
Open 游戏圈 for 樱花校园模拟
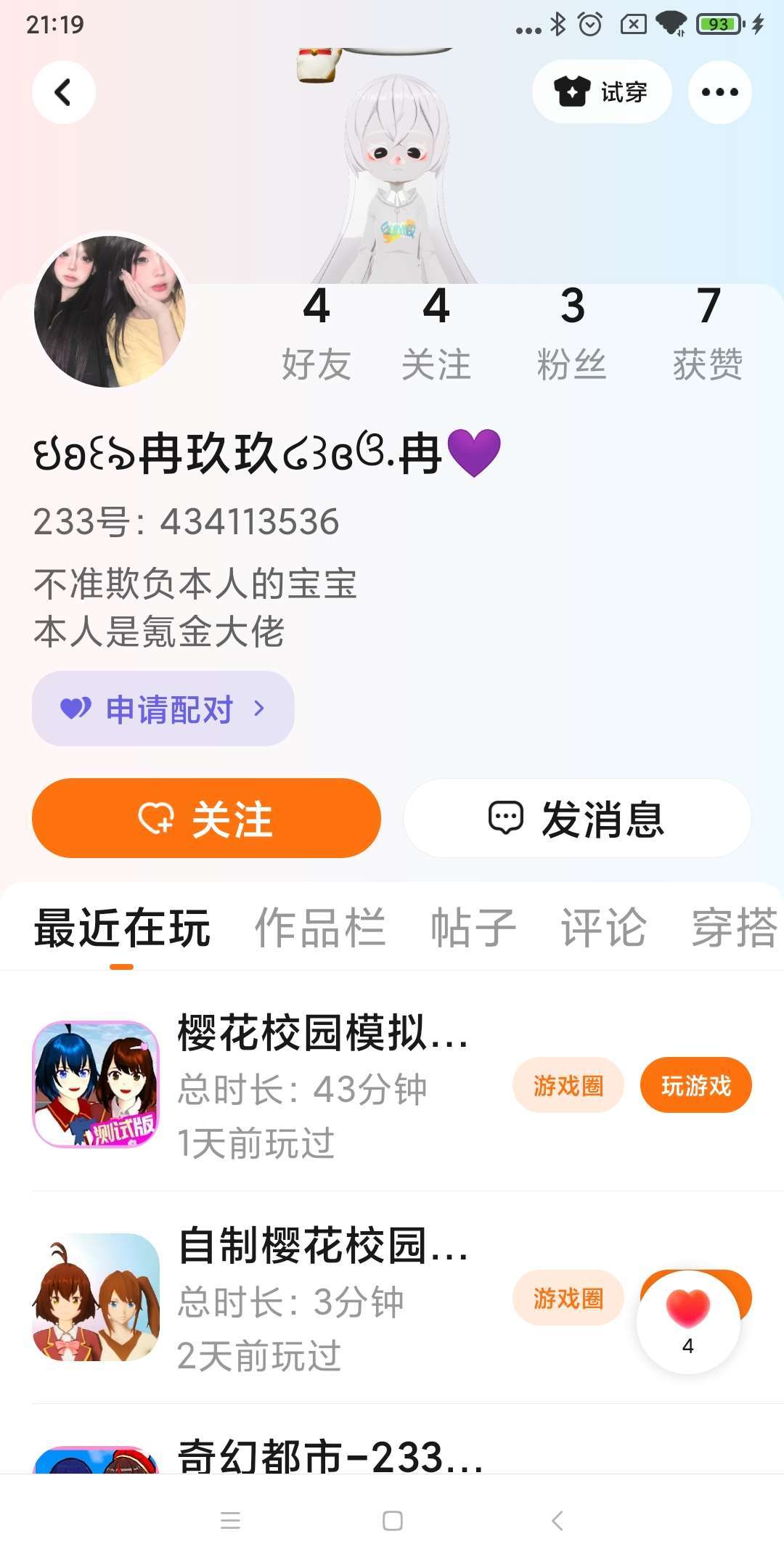(x=568, y=1086)
